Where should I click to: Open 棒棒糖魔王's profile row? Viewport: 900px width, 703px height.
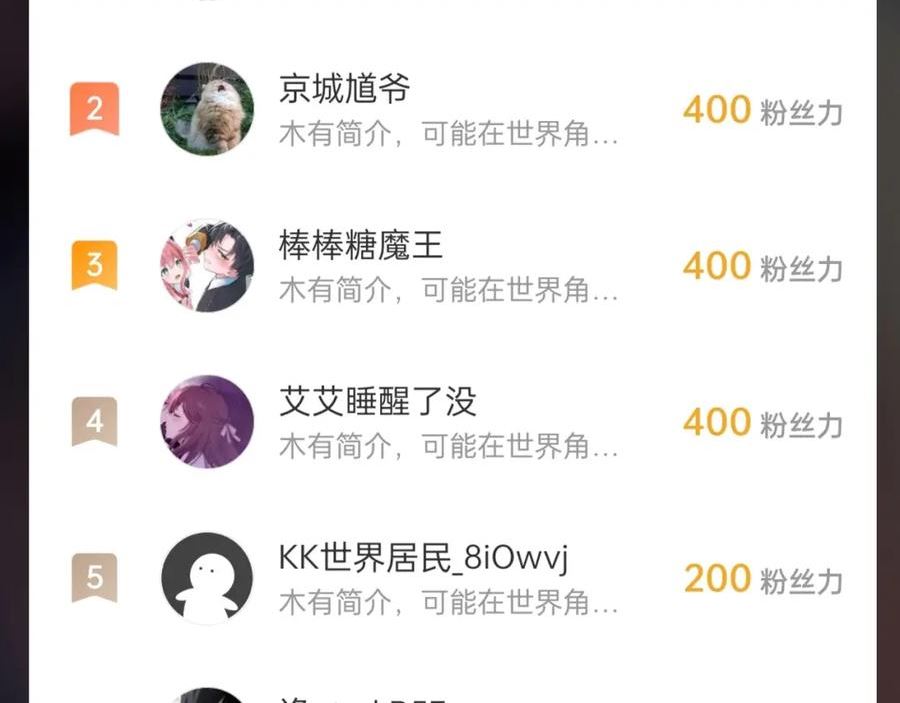point(452,265)
